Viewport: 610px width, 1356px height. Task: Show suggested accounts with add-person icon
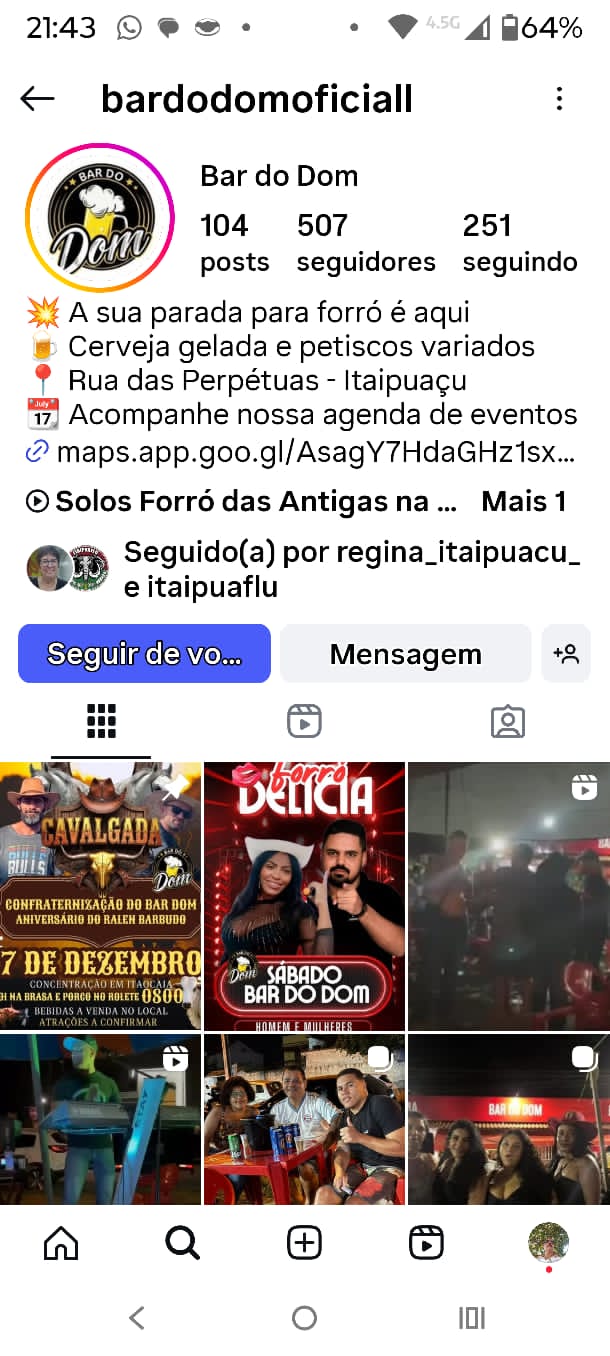tap(566, 654)
